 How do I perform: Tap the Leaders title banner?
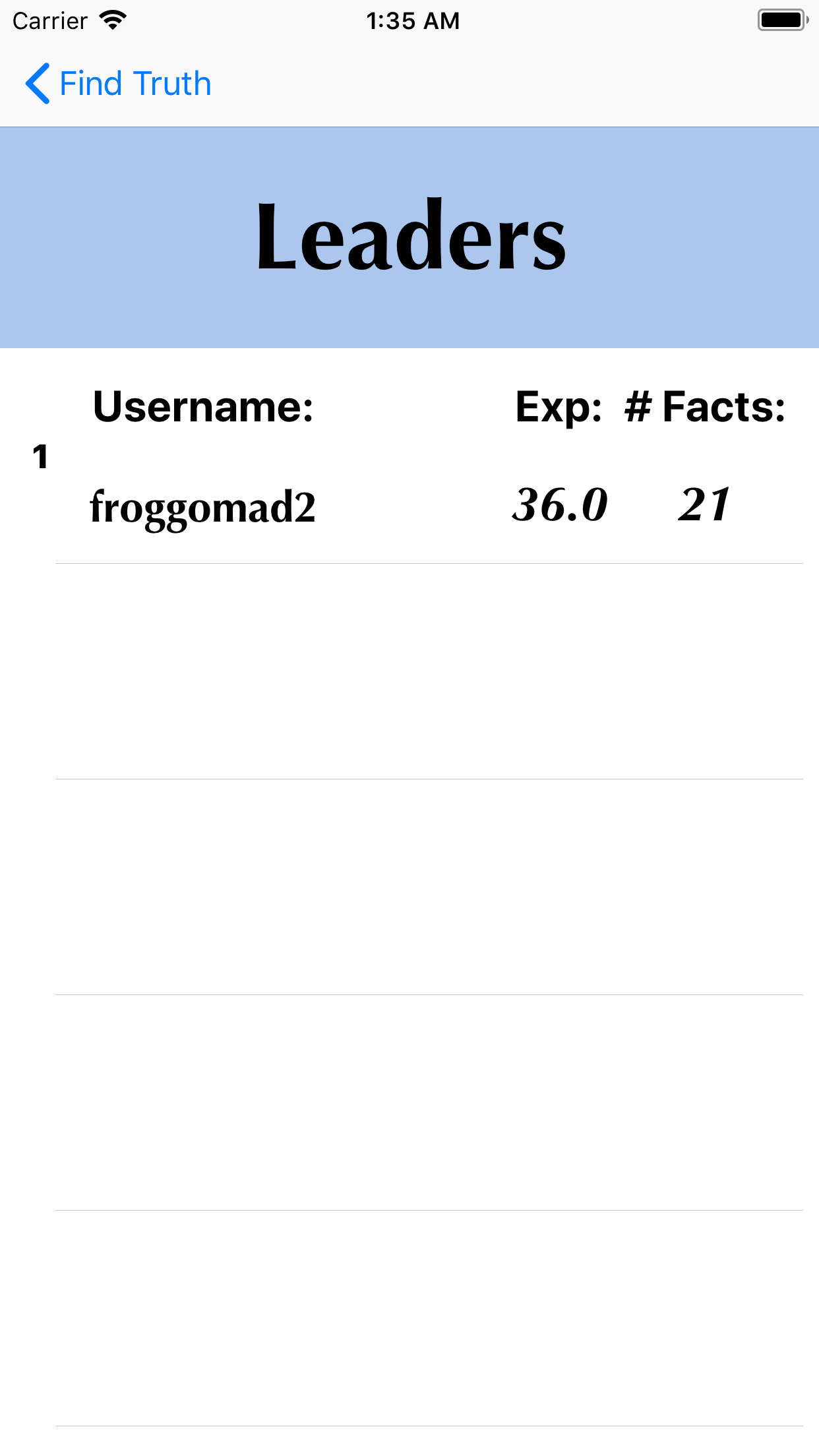pyautogui.click(x=409, y=237)
